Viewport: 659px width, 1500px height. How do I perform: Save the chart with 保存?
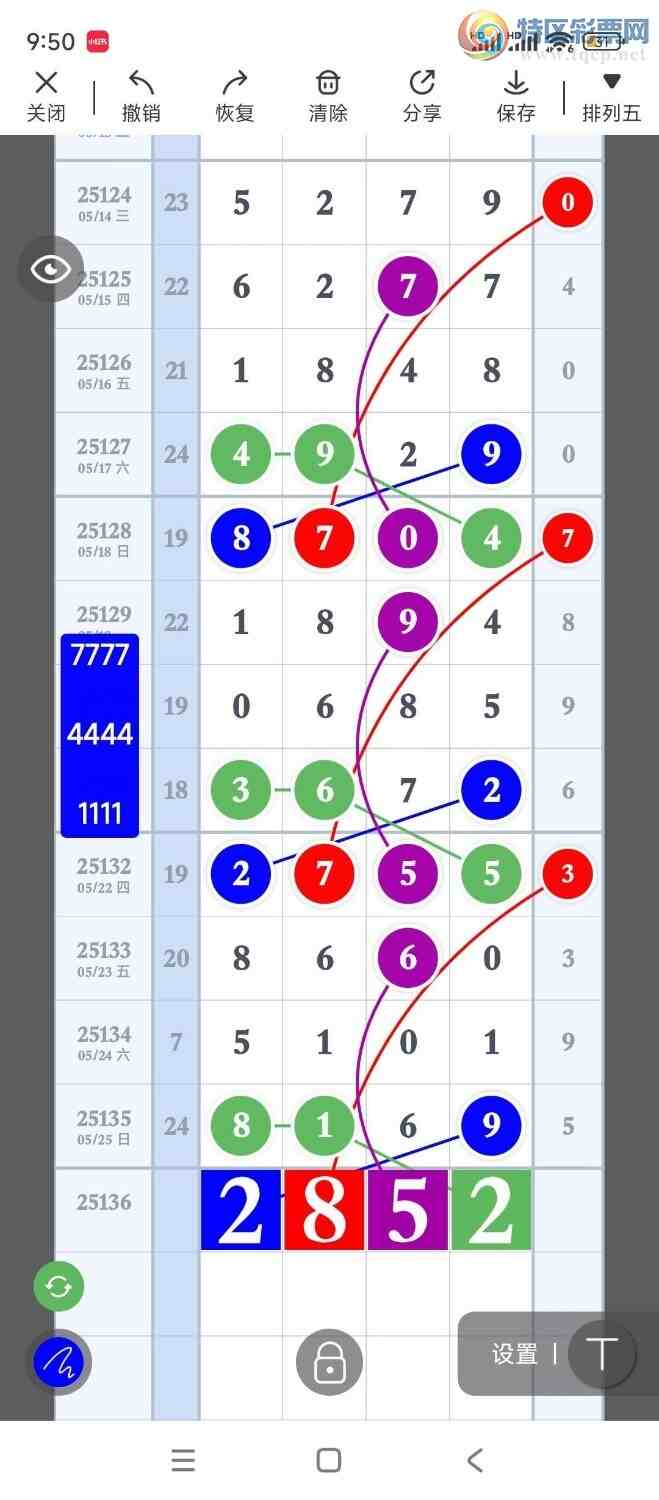pyautogui.click(x=516, y=96)
